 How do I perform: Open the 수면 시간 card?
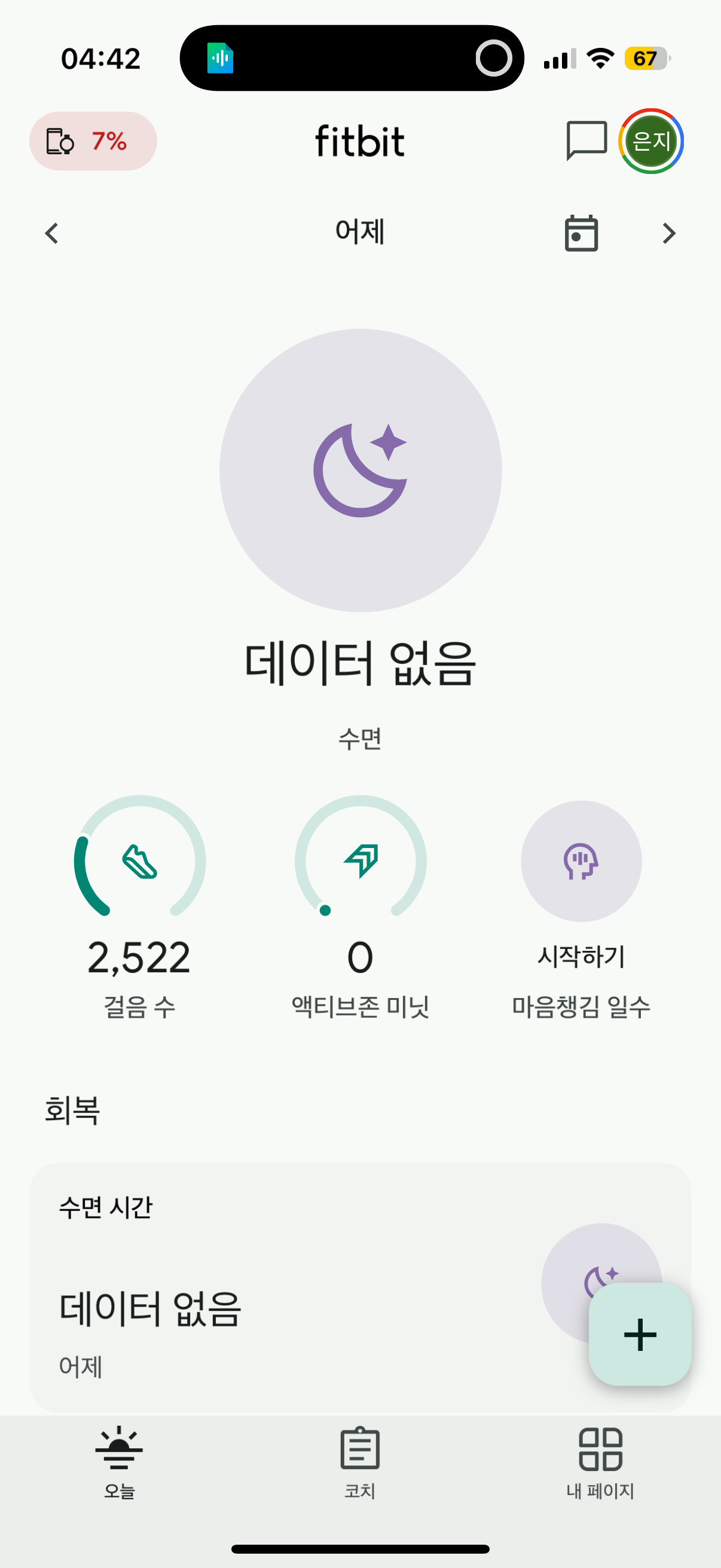coord(274,1285)
